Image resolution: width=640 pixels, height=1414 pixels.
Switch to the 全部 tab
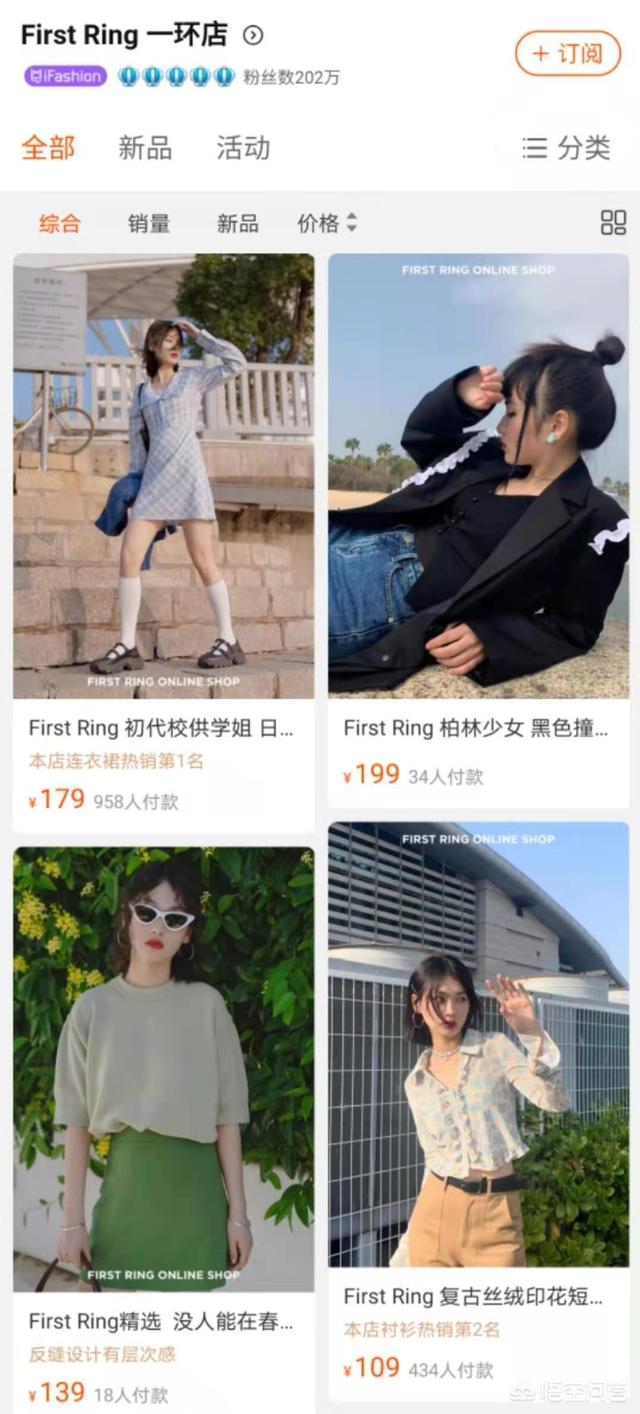48,148
